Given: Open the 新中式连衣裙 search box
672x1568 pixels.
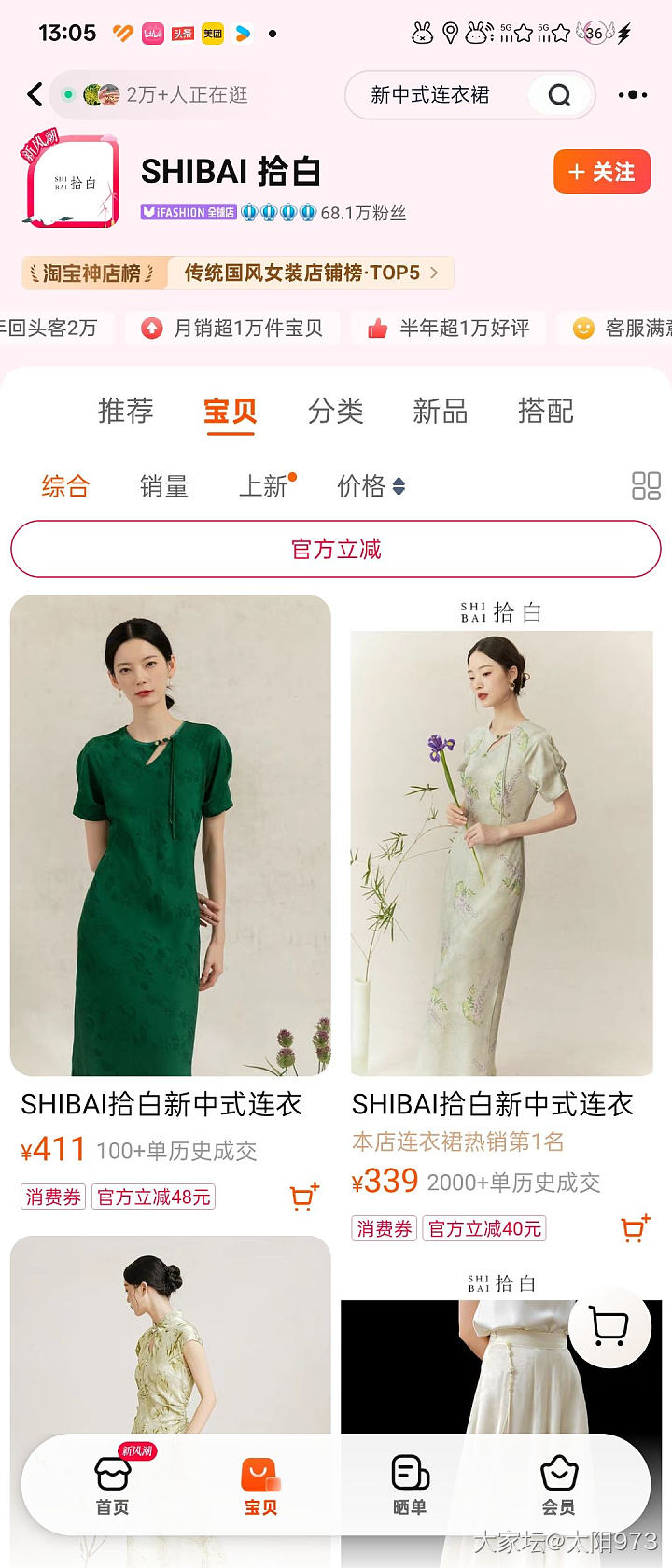Looking at the screenshot, I should [439, 95].
